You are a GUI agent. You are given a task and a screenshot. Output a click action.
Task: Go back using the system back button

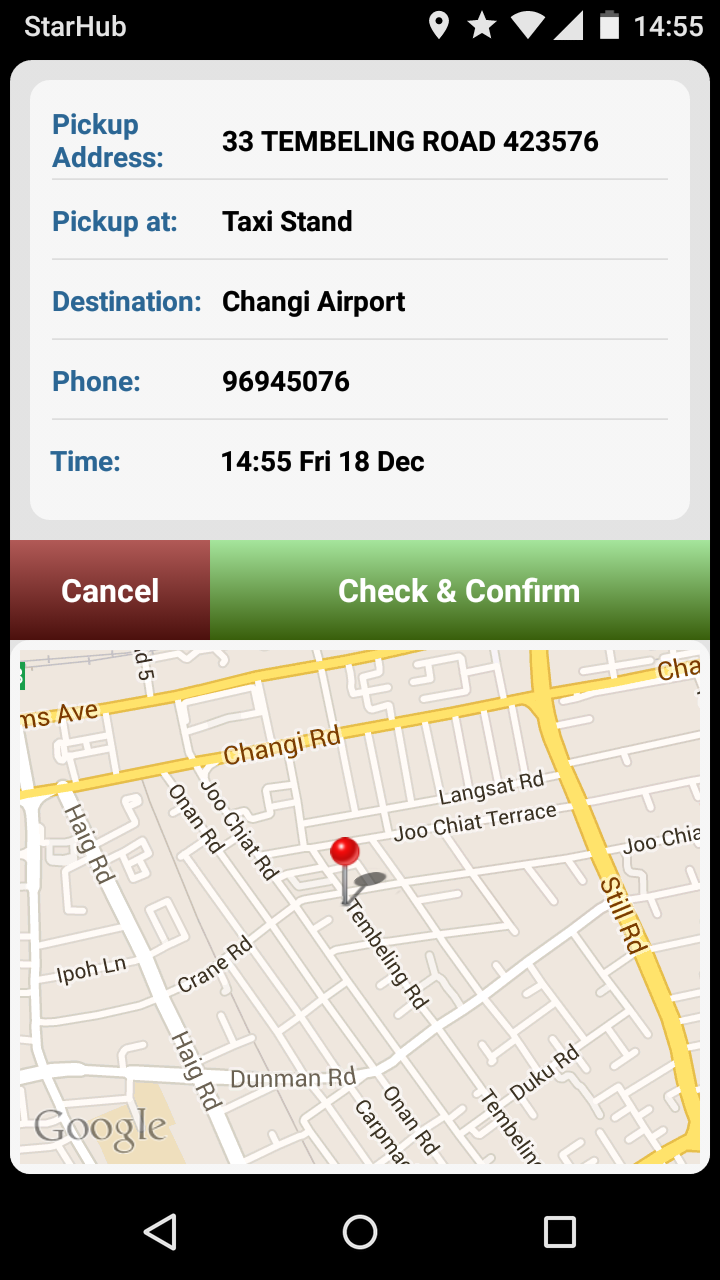point(160,1231)
